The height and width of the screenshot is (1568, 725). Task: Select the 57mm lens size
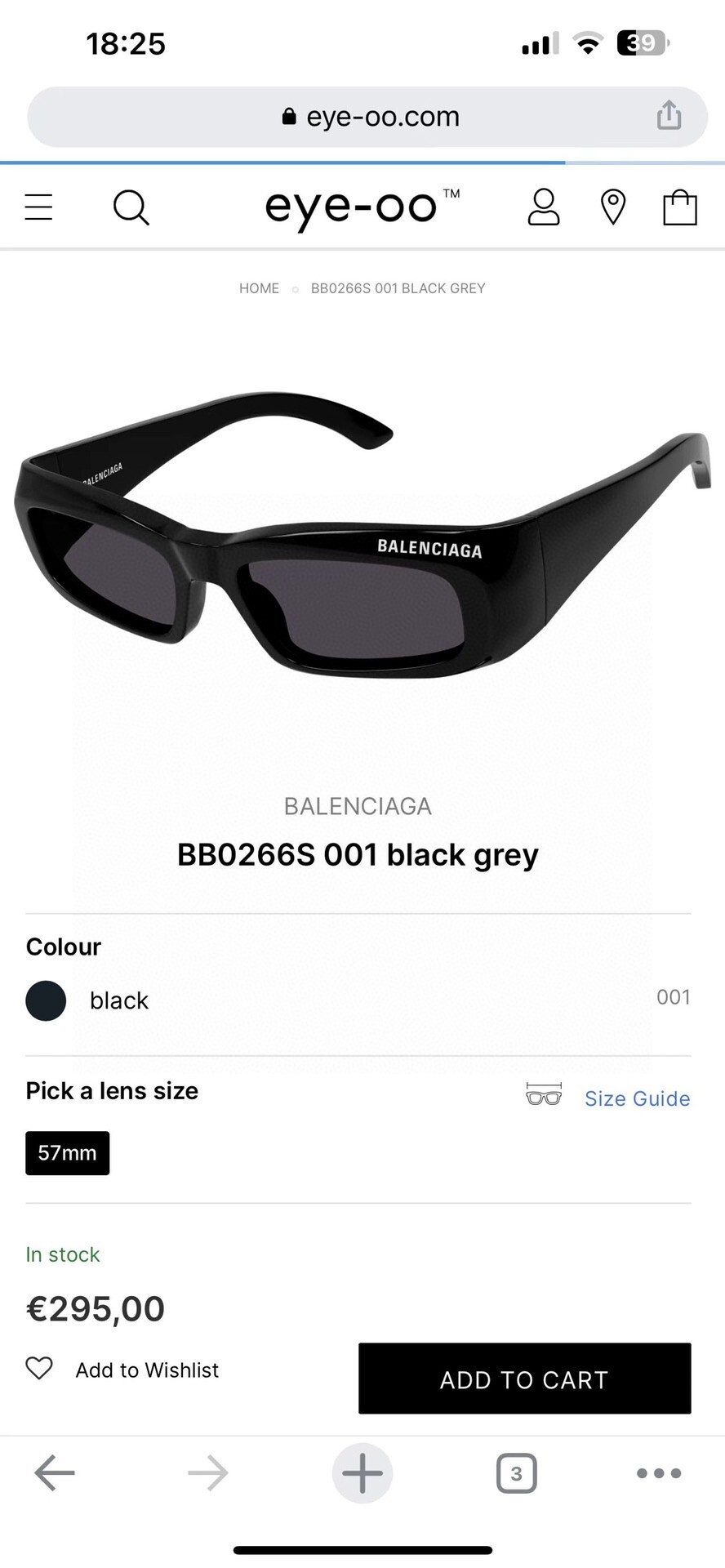click(67, 1153)
